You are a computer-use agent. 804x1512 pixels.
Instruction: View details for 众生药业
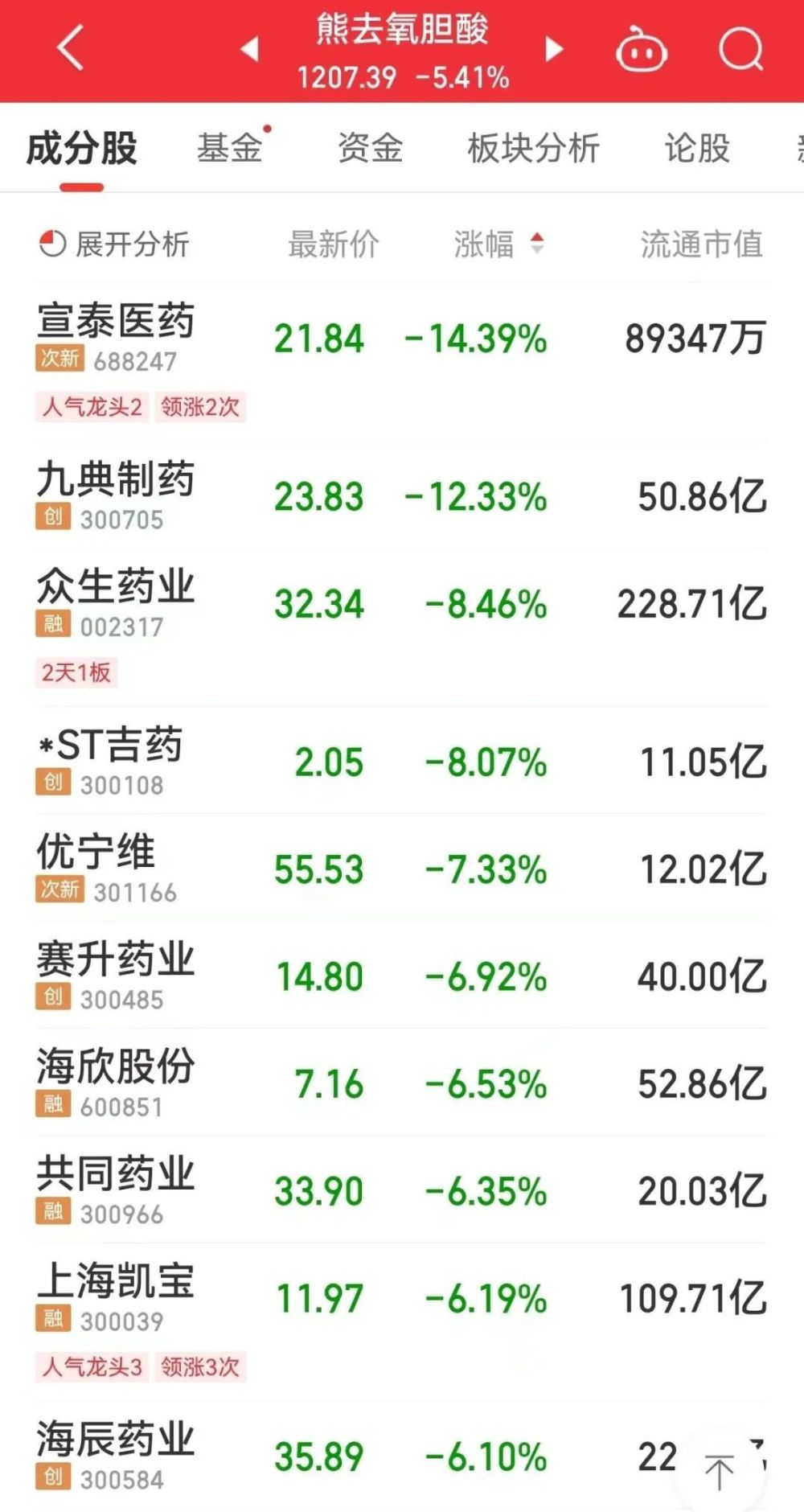pyautogui.click(x=402, y=627)
